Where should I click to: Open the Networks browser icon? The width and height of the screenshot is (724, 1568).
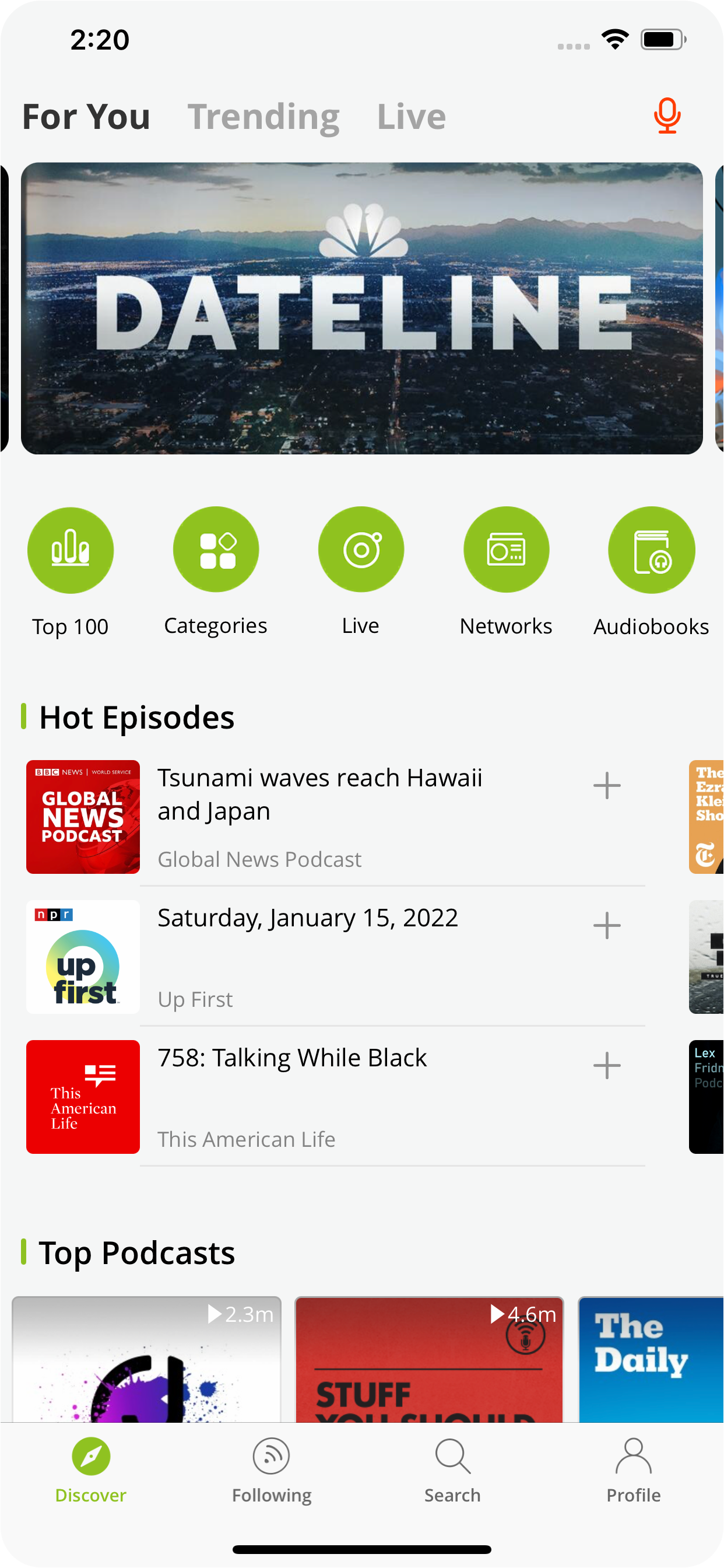point(505,549)
